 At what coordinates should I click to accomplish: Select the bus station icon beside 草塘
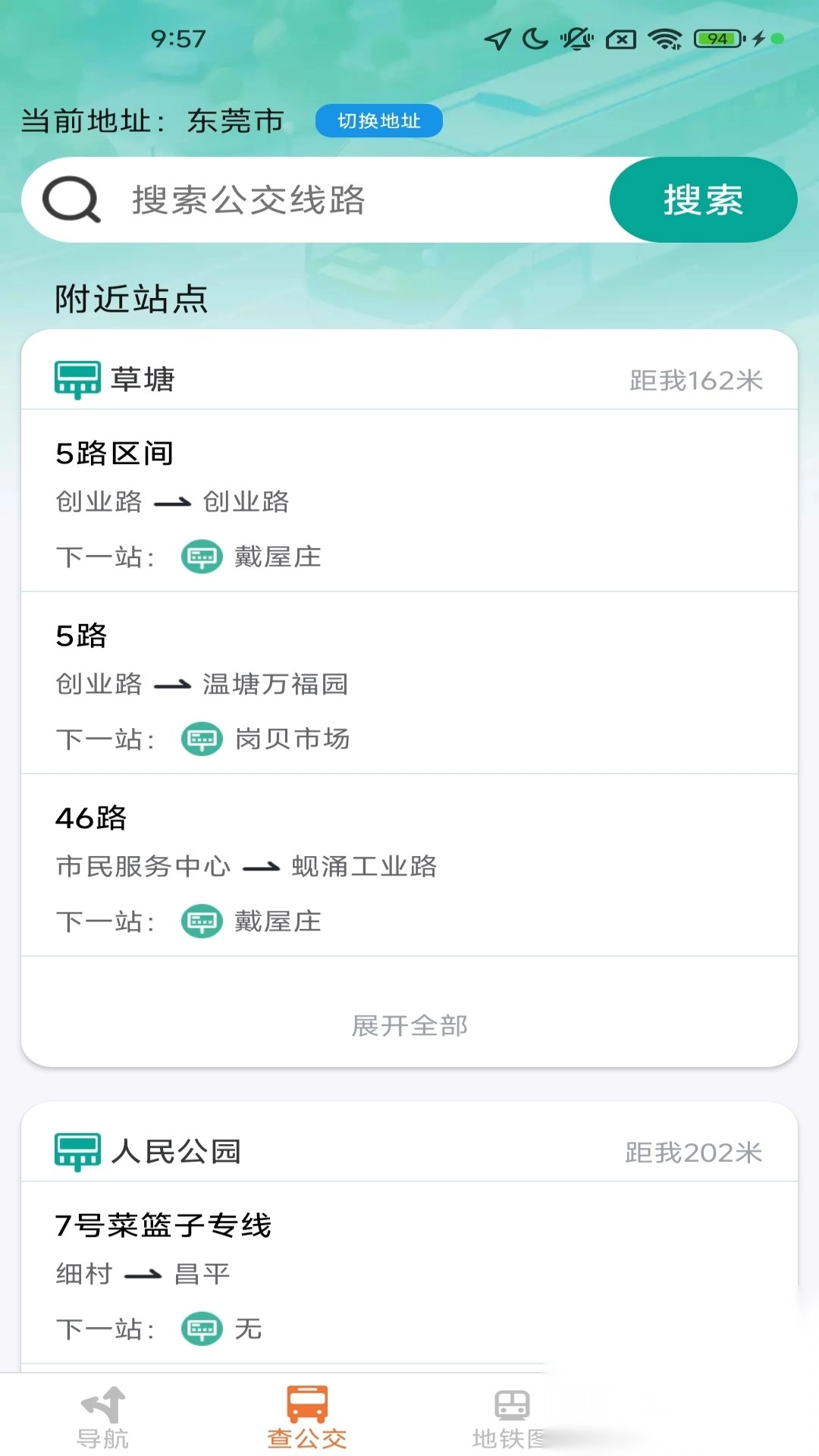click(77, 381)
